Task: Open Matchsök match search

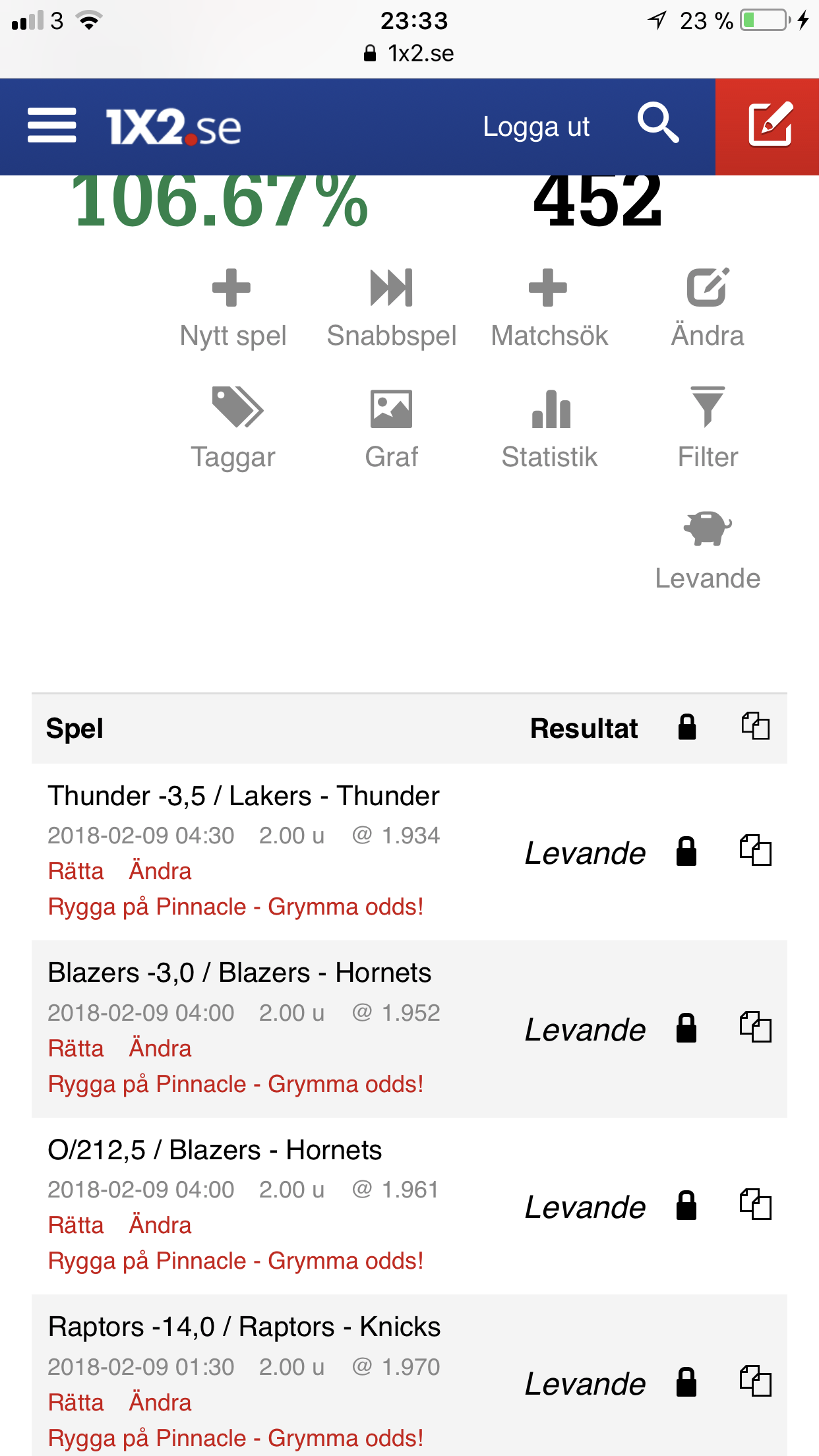Action: tap(549, 309)
